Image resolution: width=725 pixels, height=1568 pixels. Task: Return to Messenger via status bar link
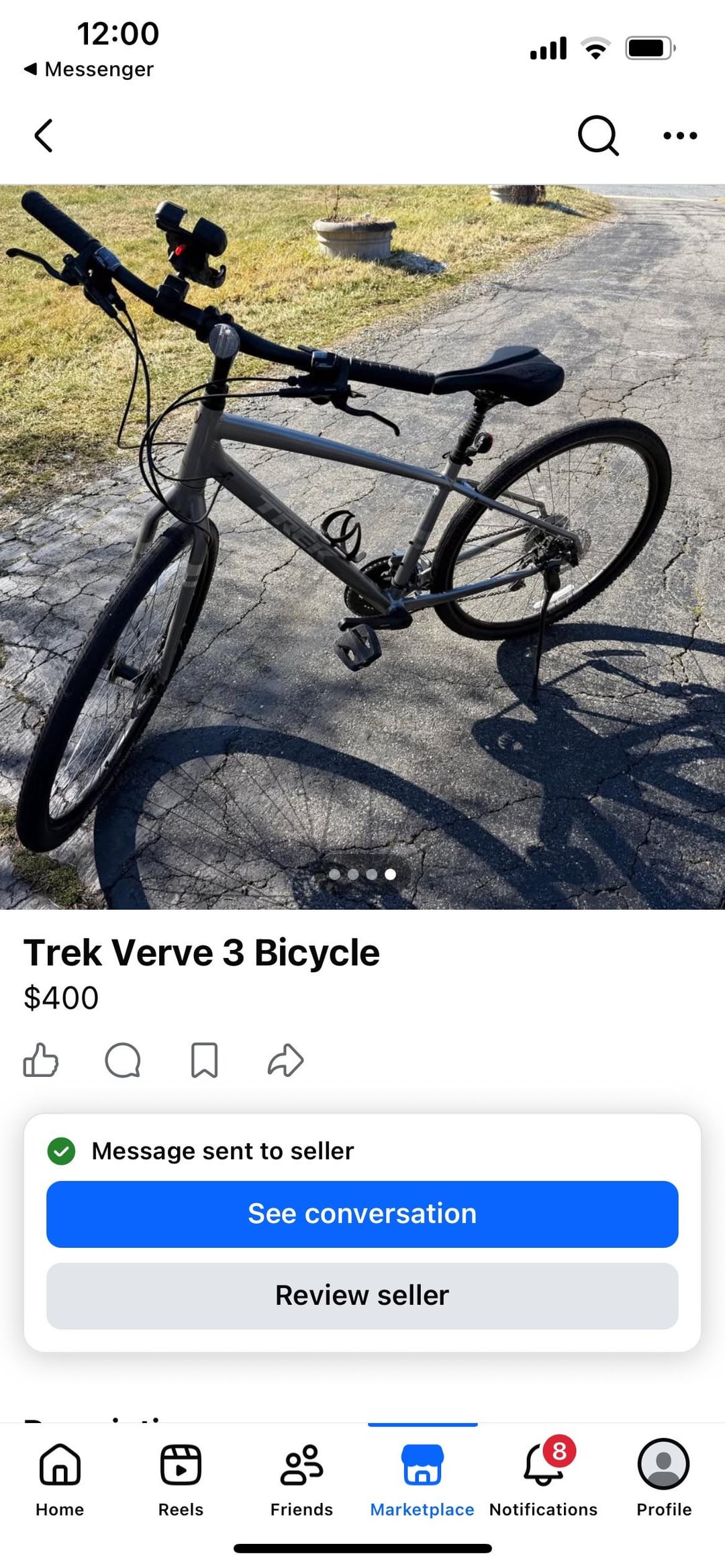89,69
